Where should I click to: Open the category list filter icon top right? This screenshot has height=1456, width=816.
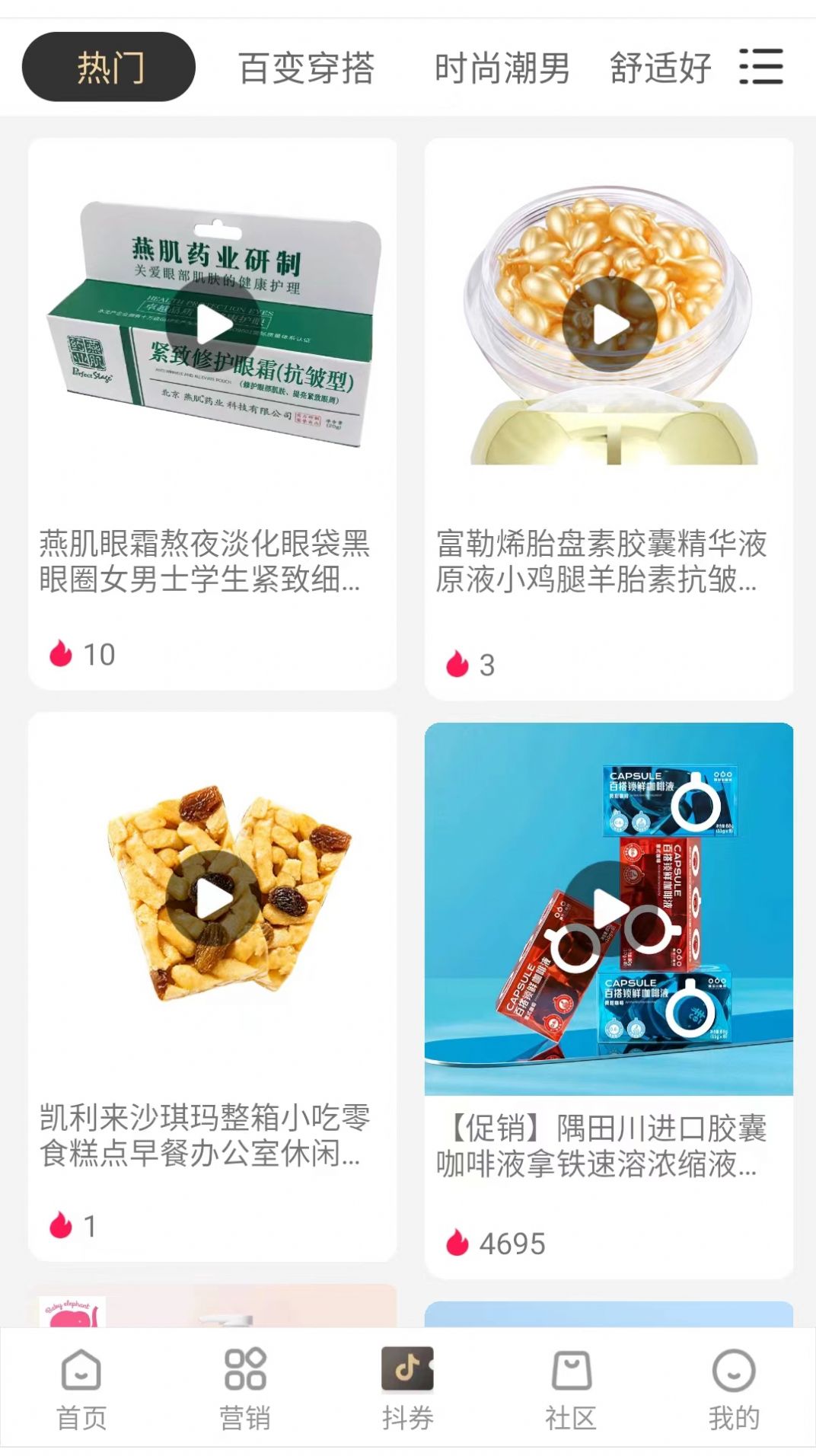760,67
